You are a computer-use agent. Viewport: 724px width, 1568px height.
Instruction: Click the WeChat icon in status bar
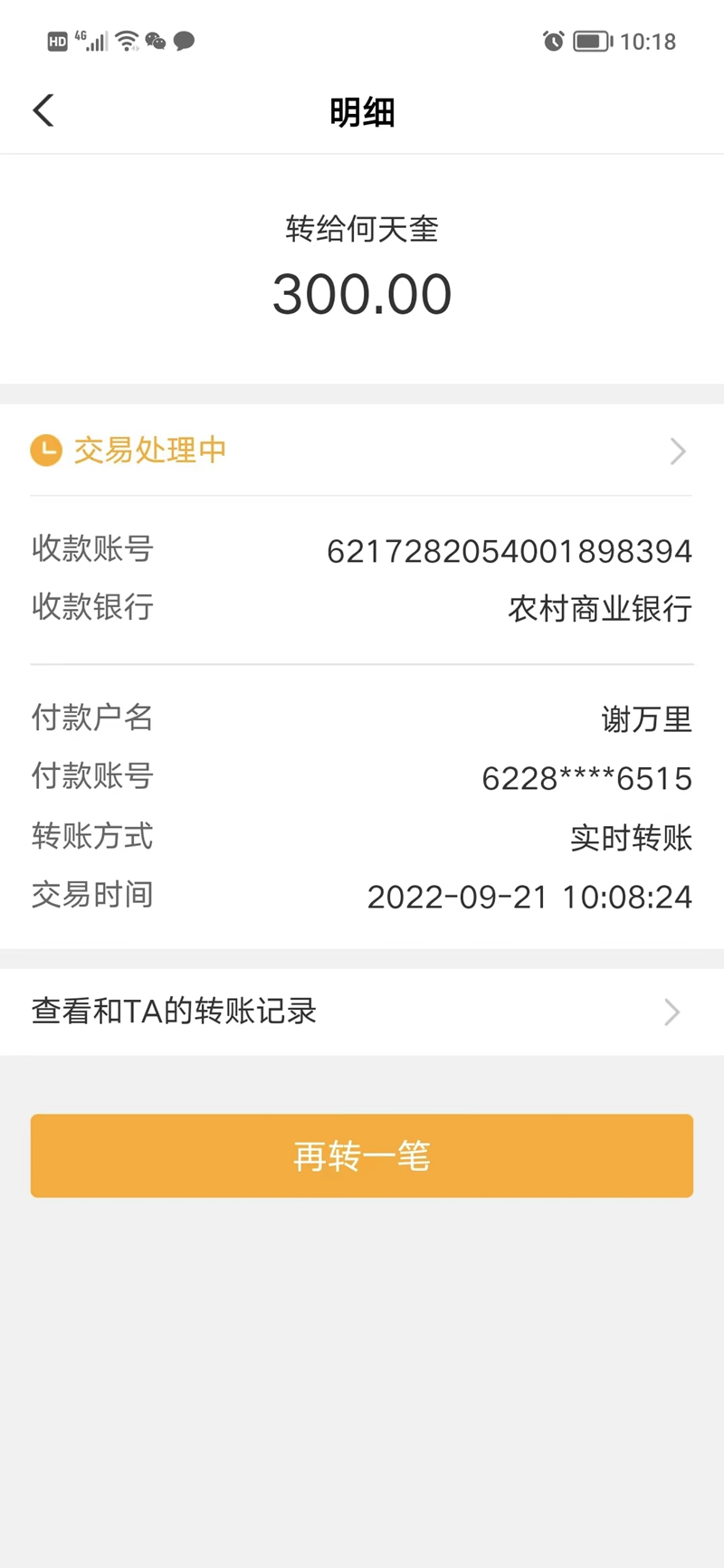[x=156, y=40]
